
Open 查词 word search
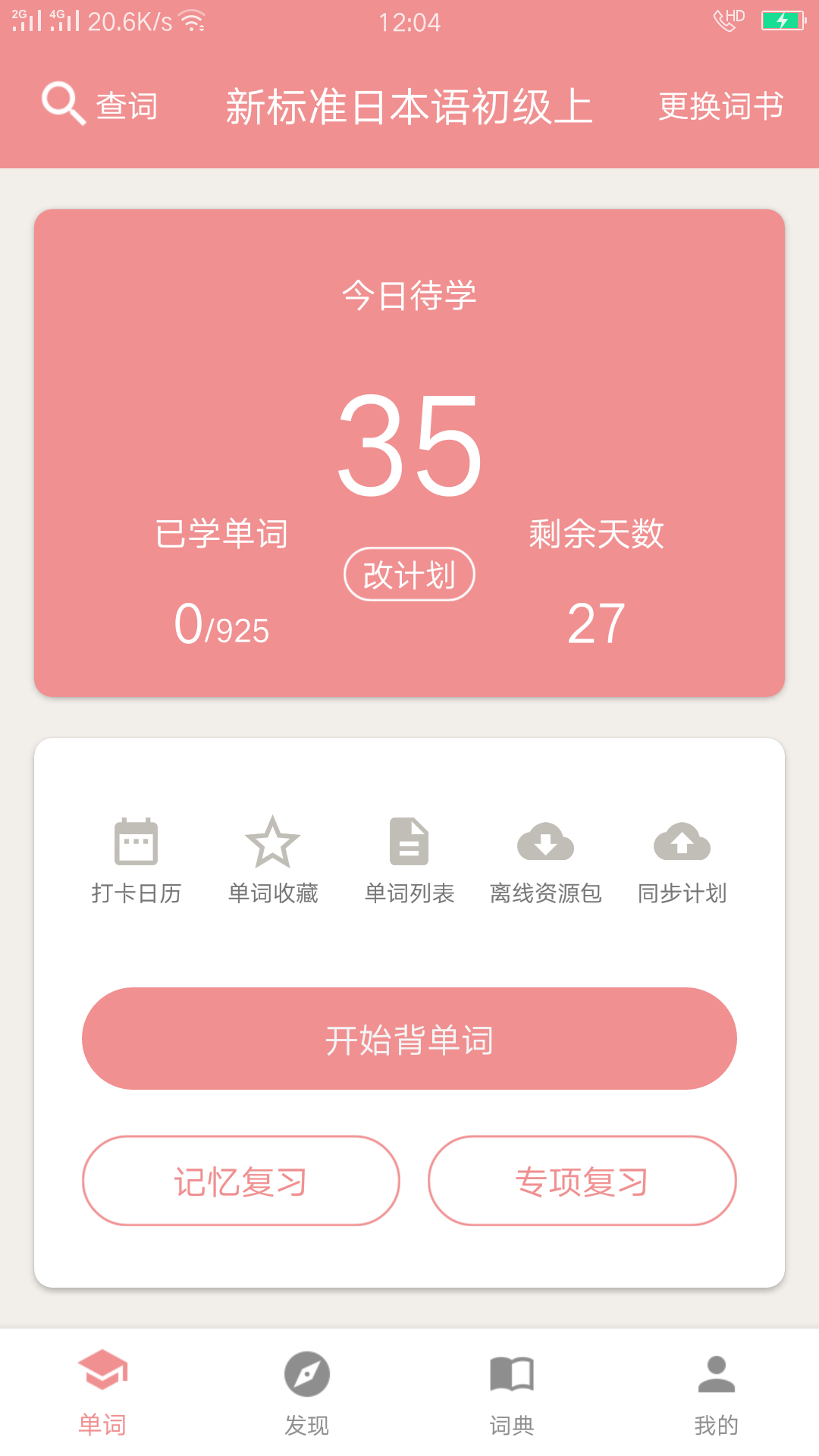tap(100, 105)
